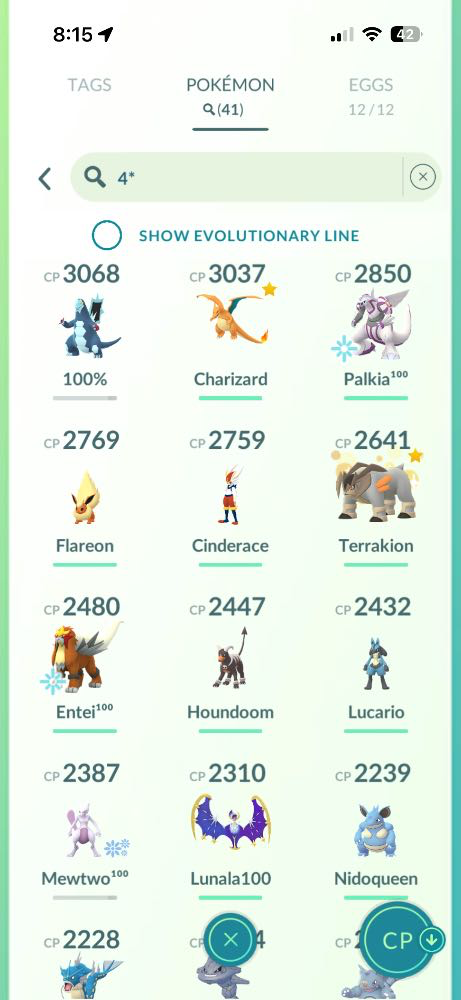This screenshot has height=1000, width=461.
Task: Switch to the Tags tab
Action: point(90,85)
